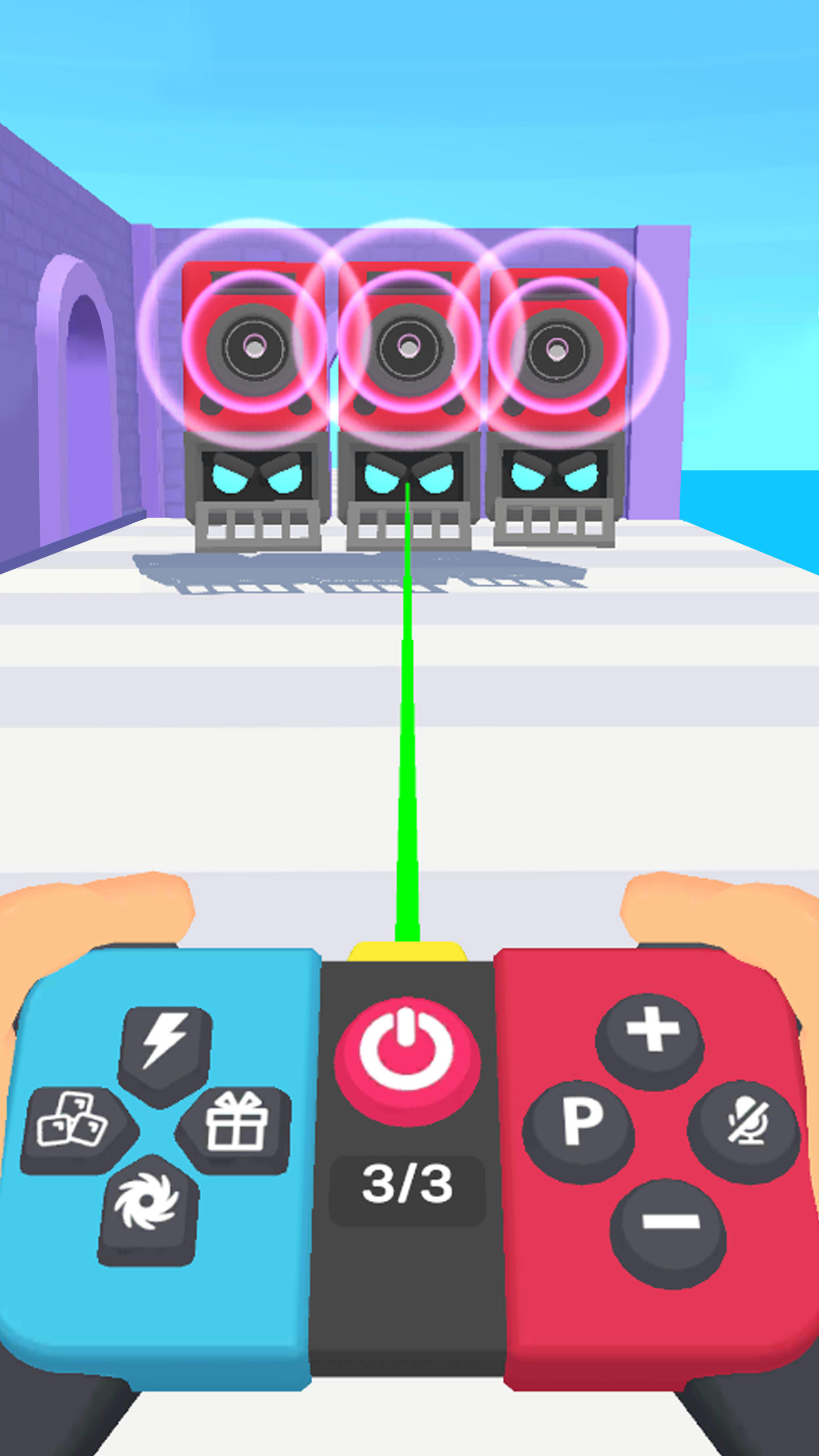This screenshot has height=1456, width=819.
Task: Tap the minus button on the red side
Action: pyautogui.click(x=669, y=1233)
